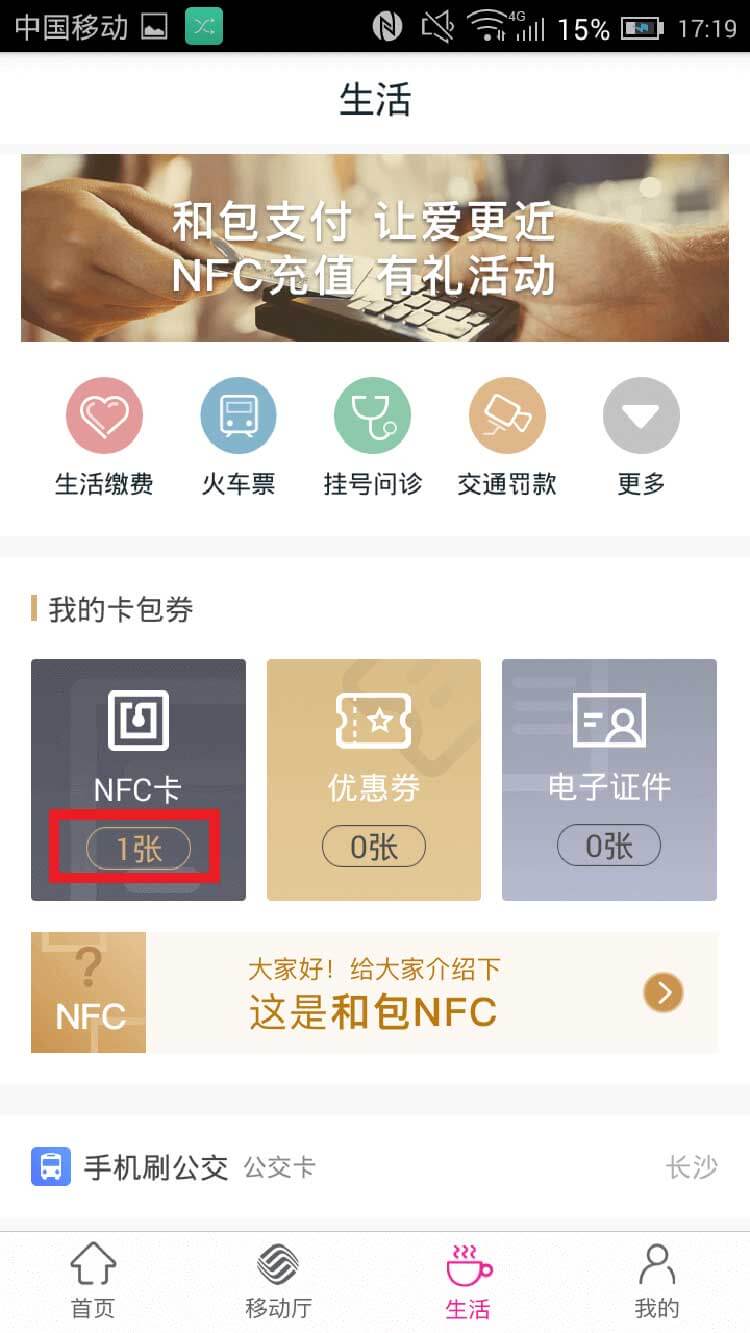Switch to the 首页 tab
The height and width of the screenshot is (1333, 750).
[93, 1281]
